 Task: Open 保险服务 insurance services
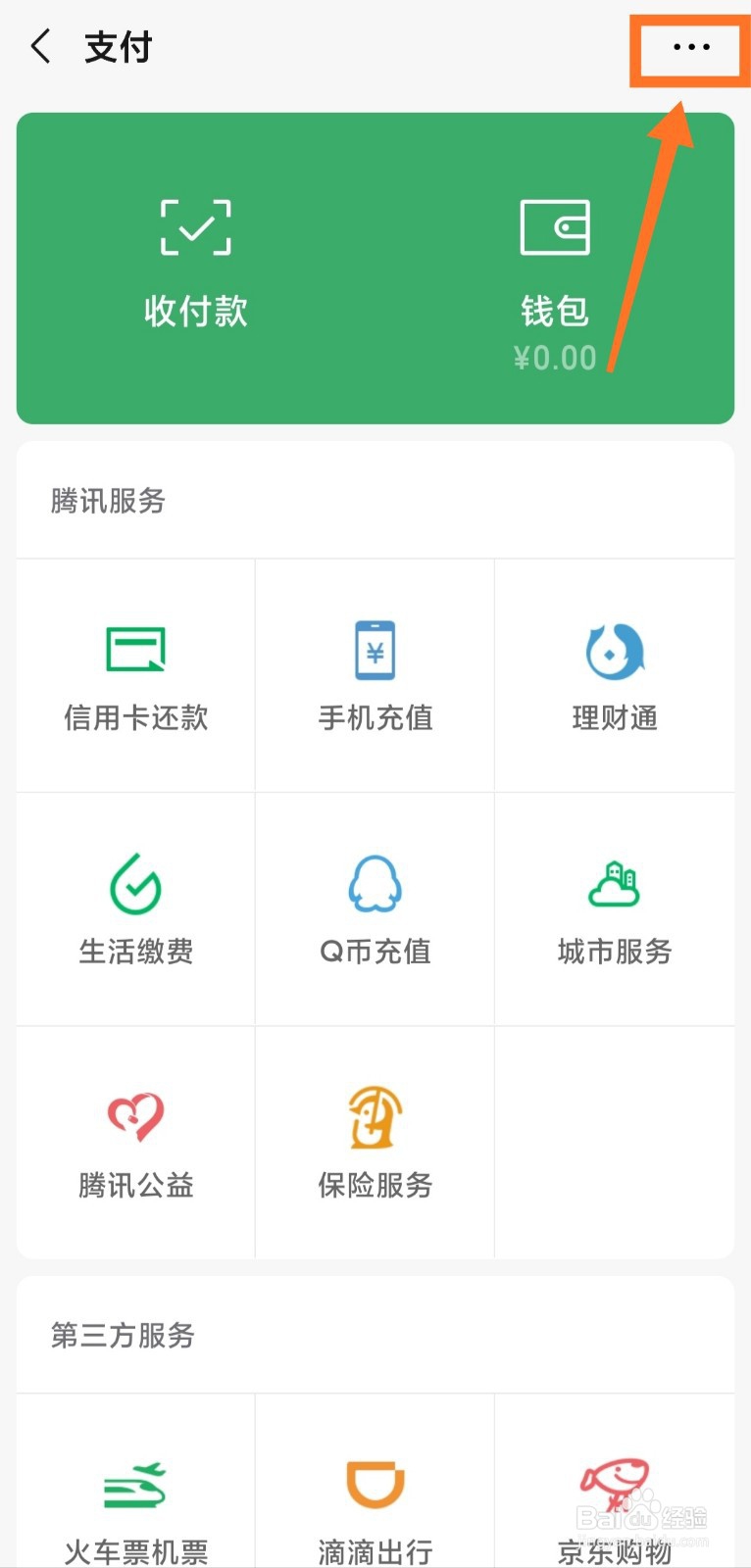[x=375, y=1143]
